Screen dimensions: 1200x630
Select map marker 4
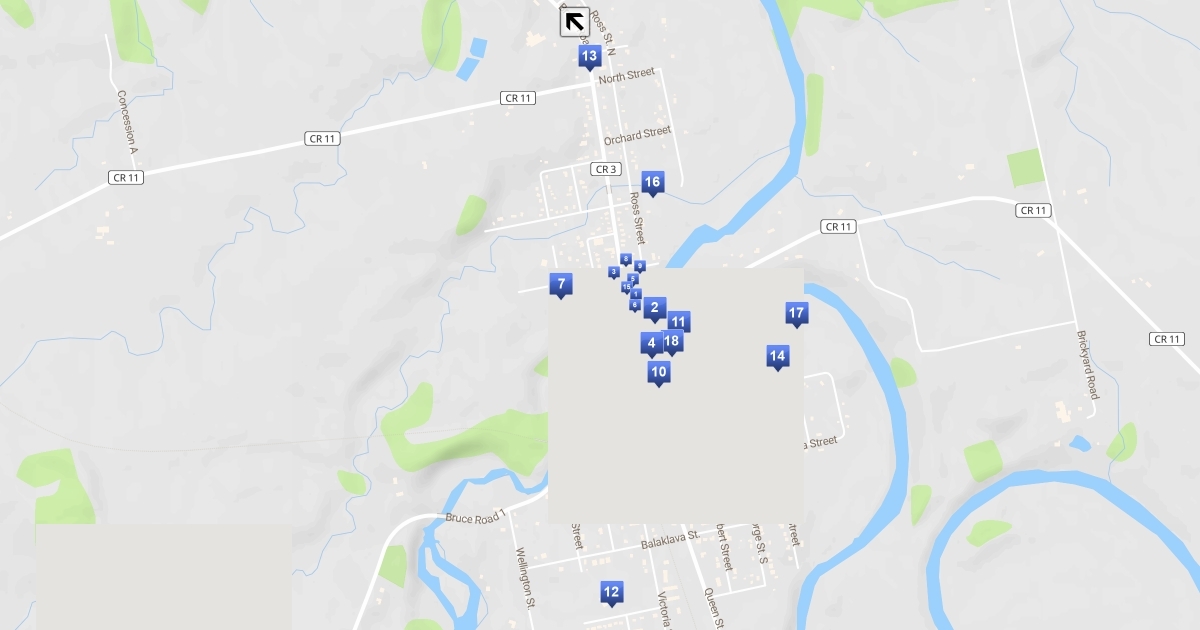652,344
